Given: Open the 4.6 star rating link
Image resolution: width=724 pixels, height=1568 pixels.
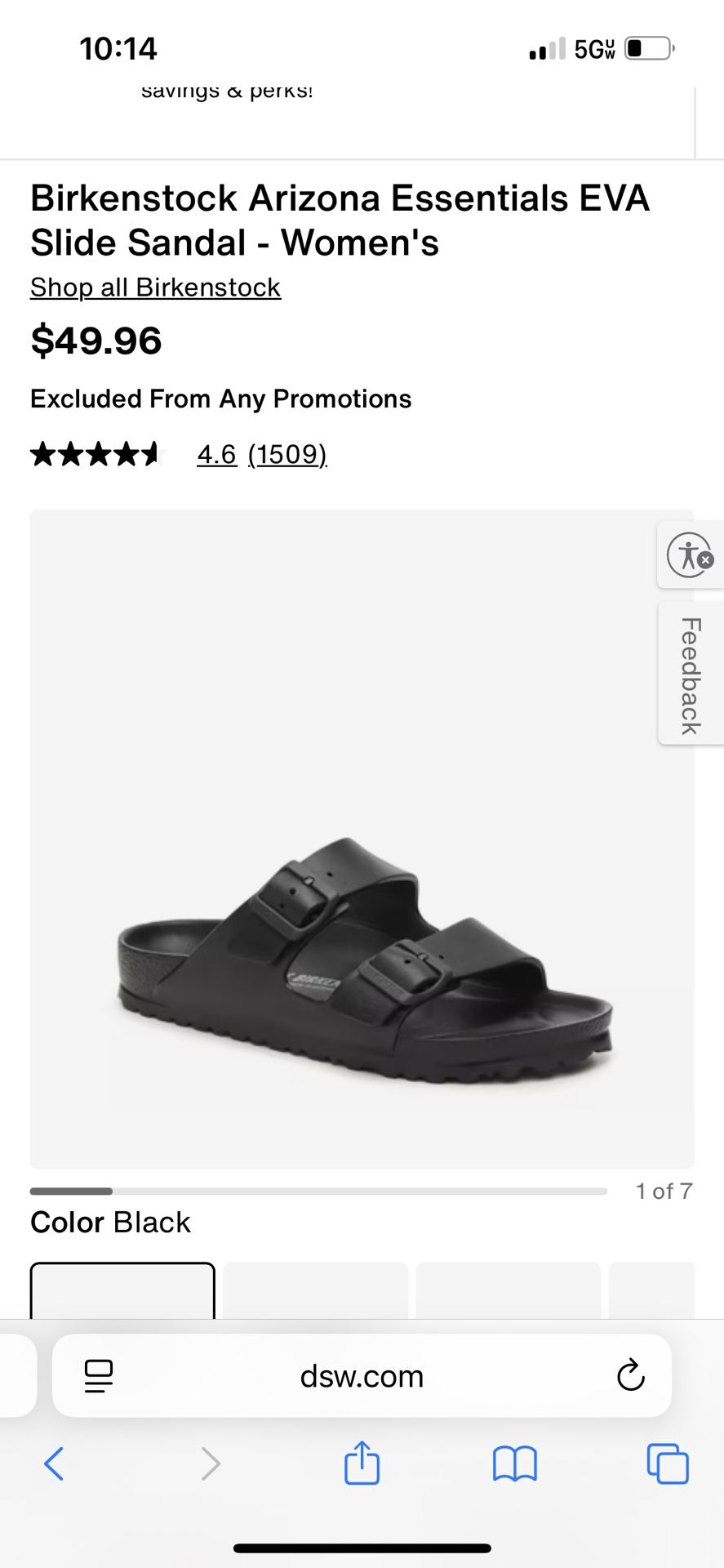Looking at the screenshot, I should 216,454.
